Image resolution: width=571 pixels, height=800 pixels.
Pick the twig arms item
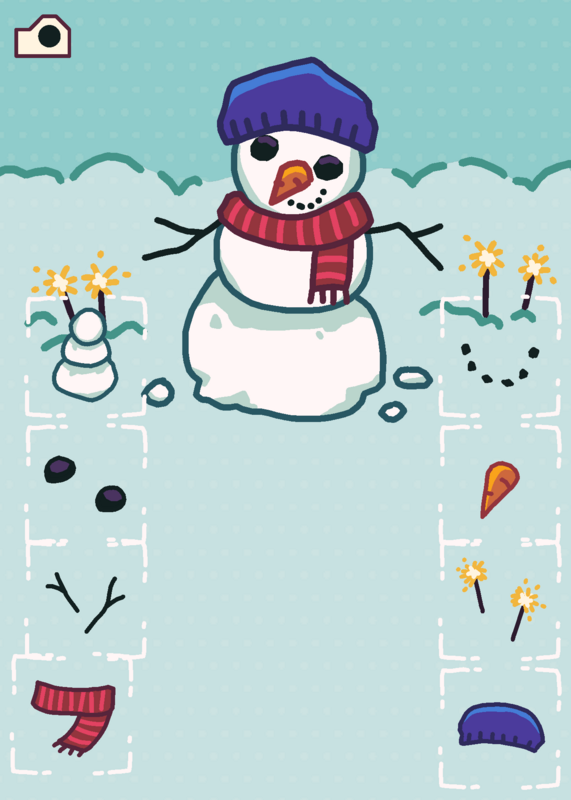(85, 603)
